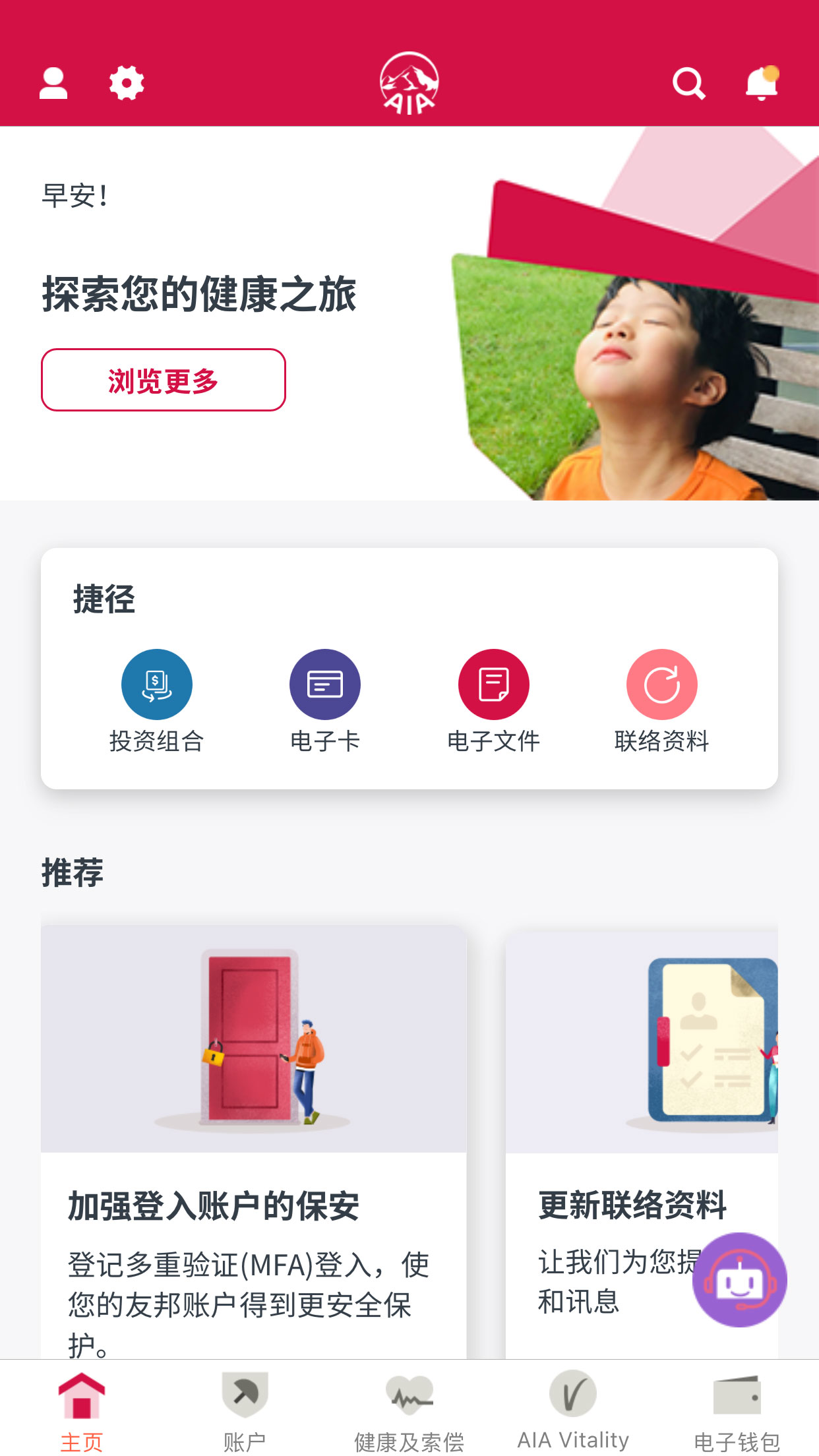Open the 更新联络资料 card
This screenshot has height=1456, width=819.
pos(620,1121)
